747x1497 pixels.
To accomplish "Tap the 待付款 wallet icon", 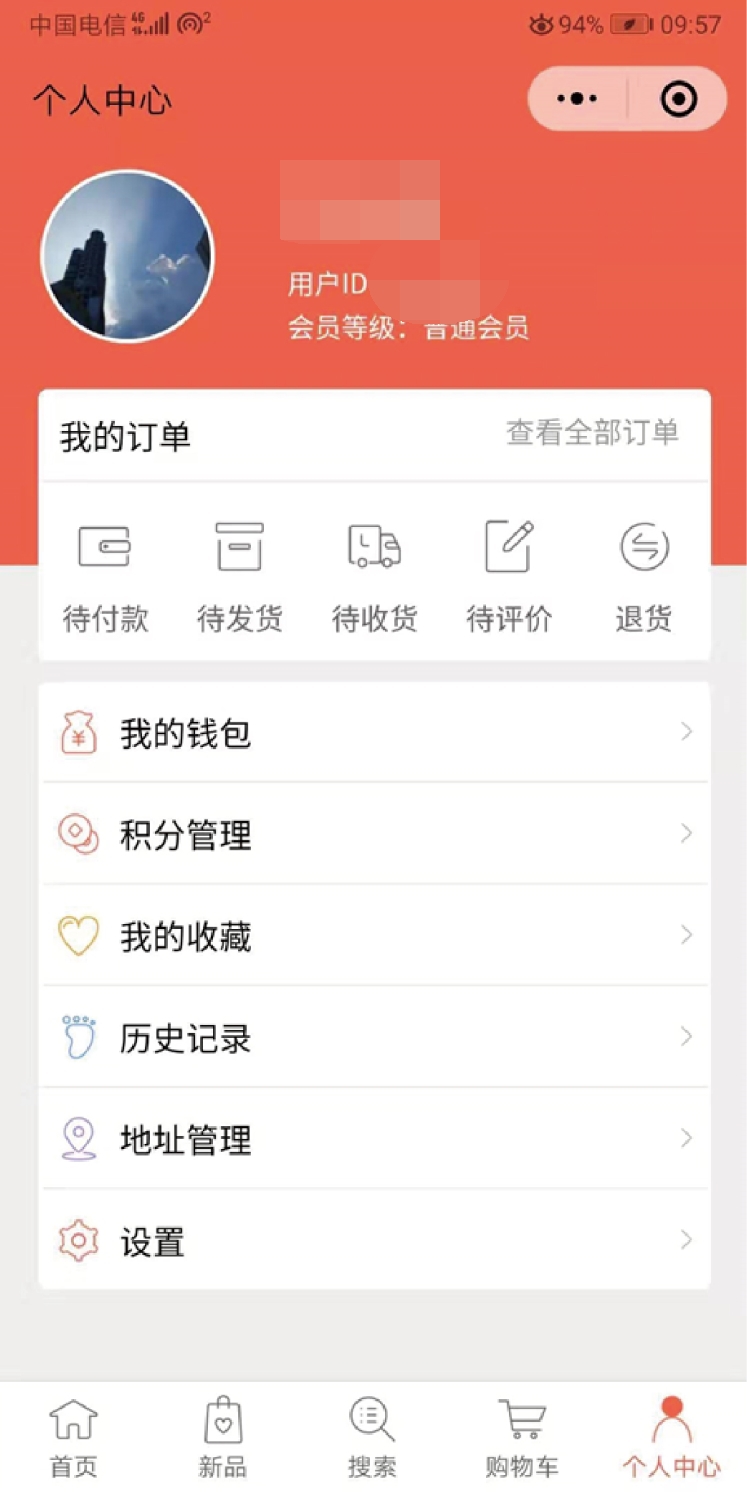I will point(104,546).
